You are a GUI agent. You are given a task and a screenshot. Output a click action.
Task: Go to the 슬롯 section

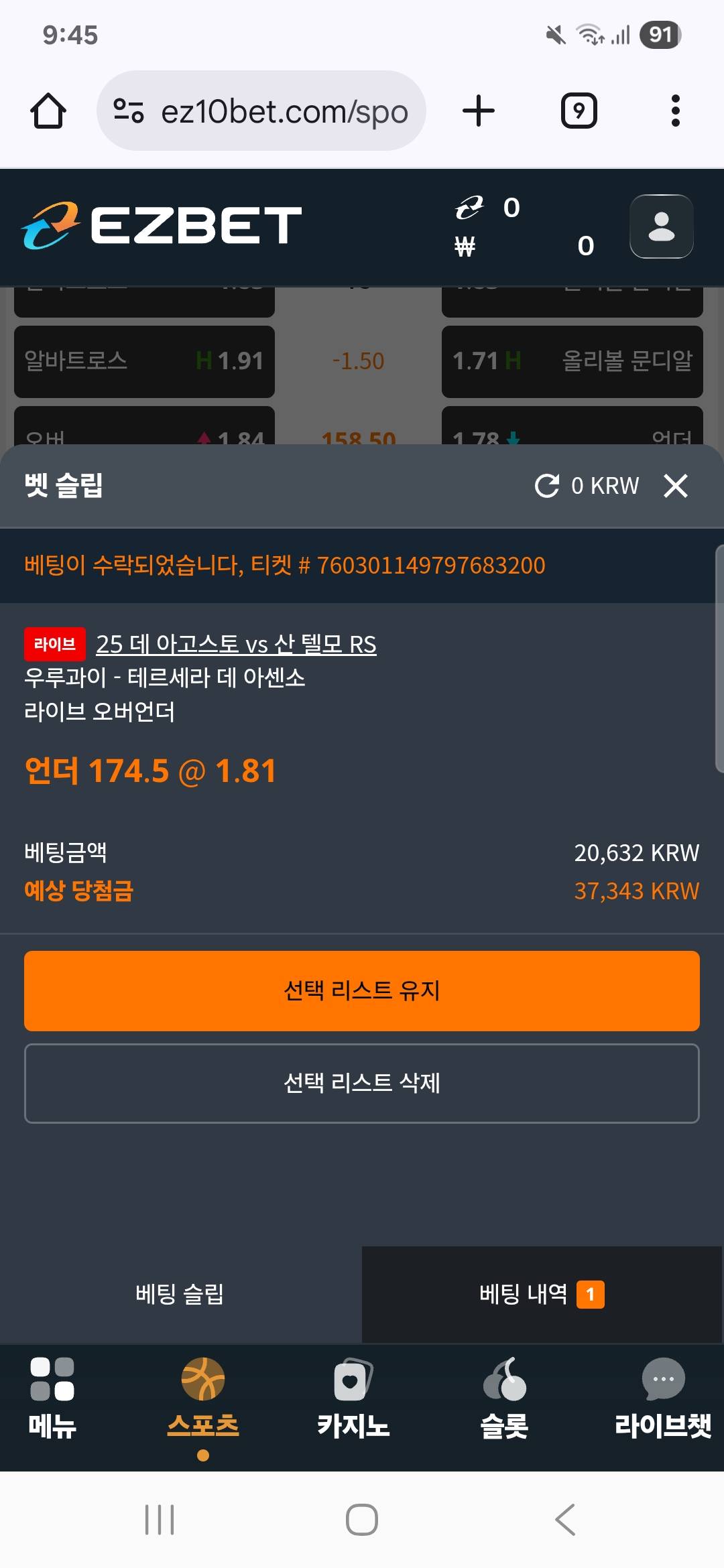504,1398
